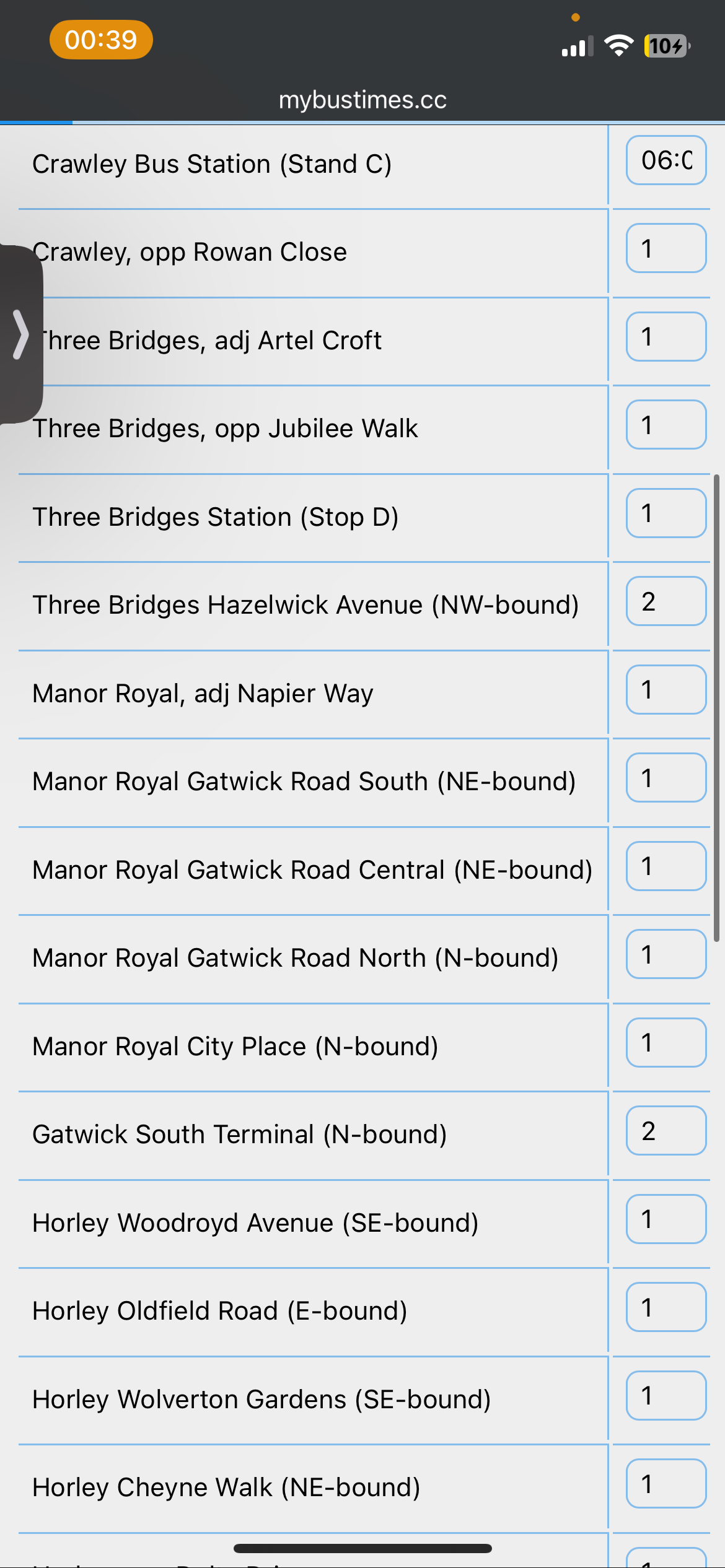Tap the field for Three Bridges Hazelwick Avenue
Screen dimensions: 725x1568
pos(666,601)
